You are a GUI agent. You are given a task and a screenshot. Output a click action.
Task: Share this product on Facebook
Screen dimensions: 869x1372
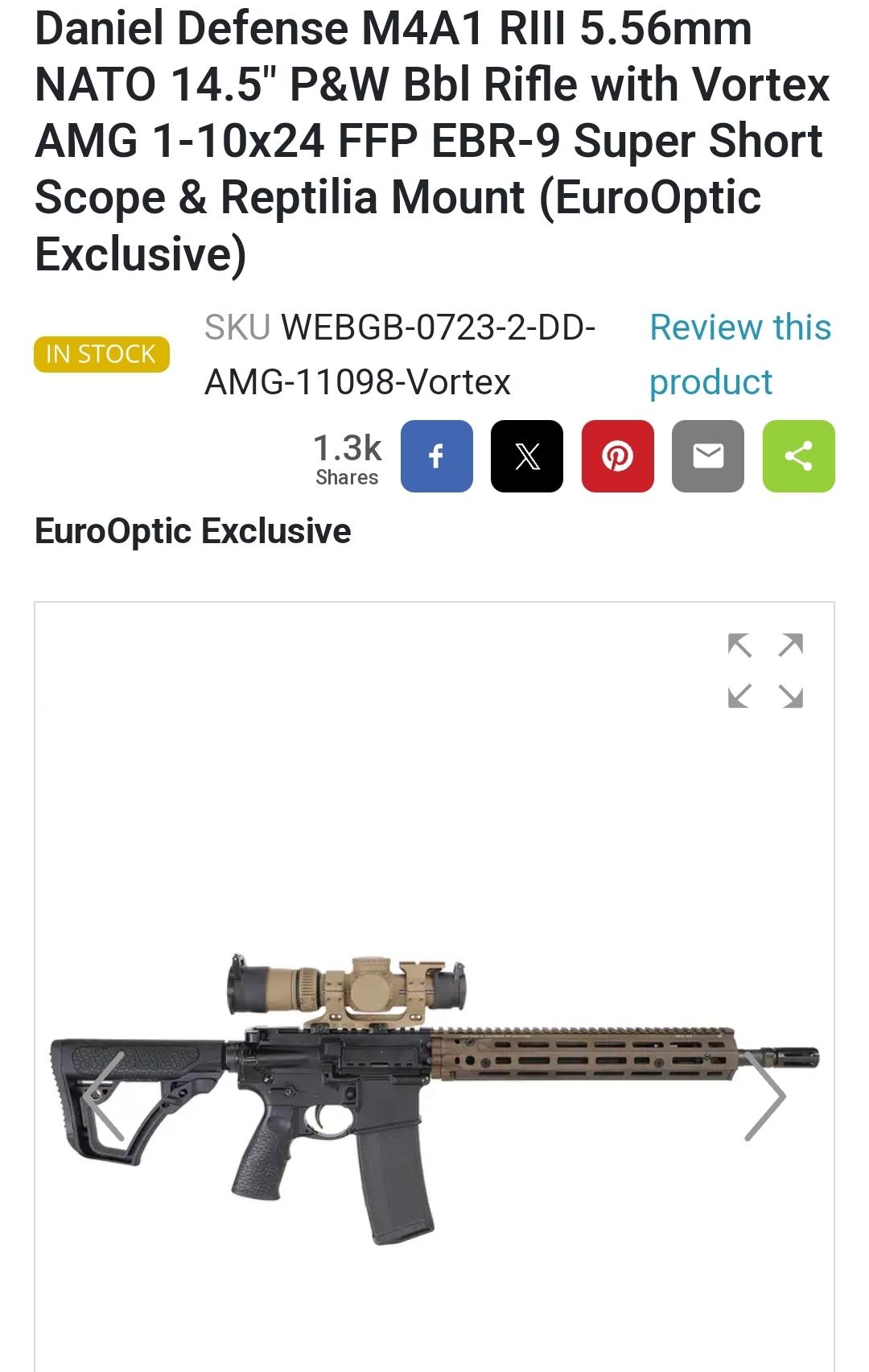[x=436, y=456]
